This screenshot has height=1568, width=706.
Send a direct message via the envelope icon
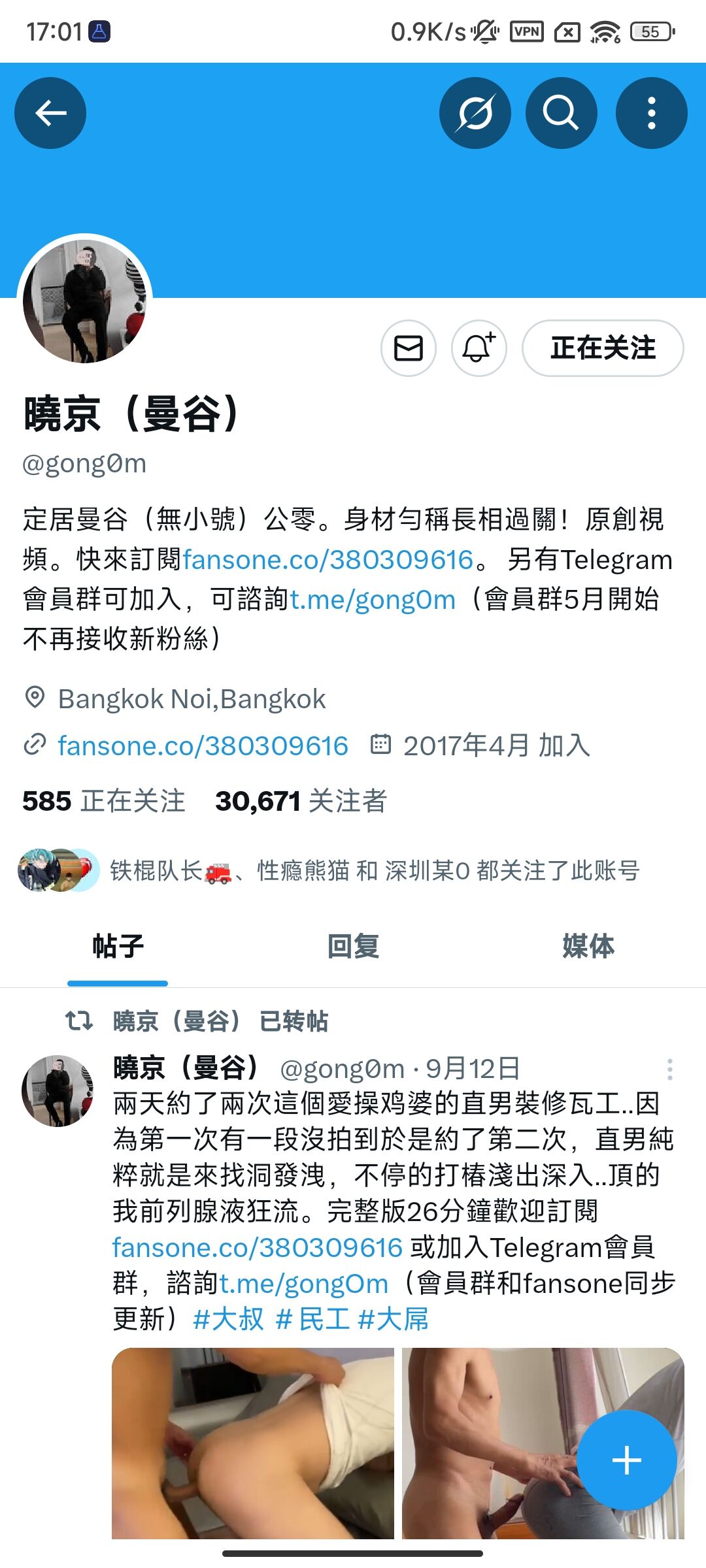[x=409, y=348]
